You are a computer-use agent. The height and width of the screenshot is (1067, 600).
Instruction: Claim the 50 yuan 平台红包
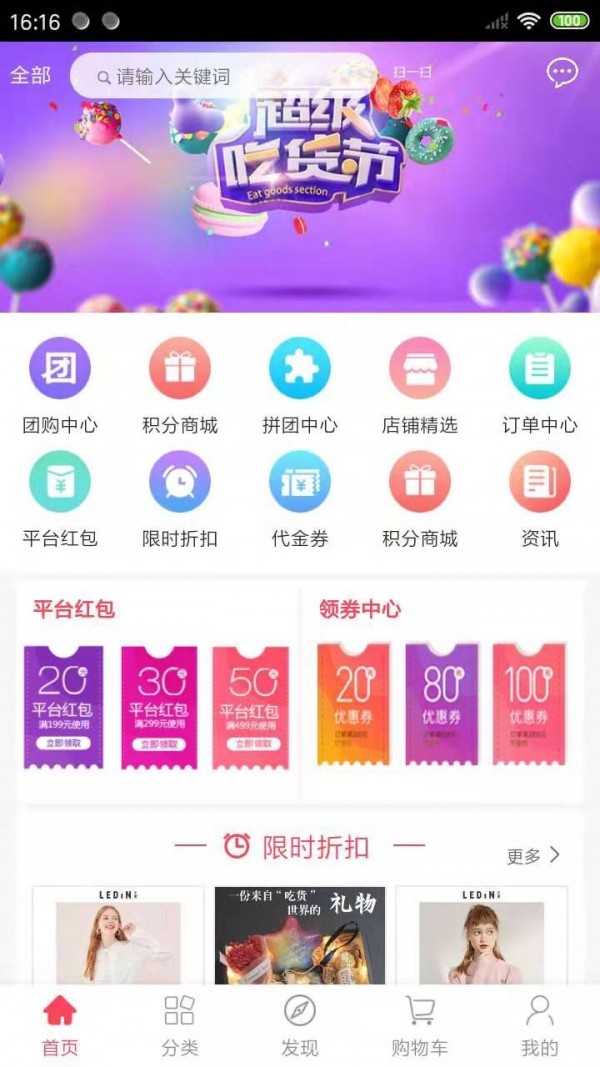click(251, 743)
